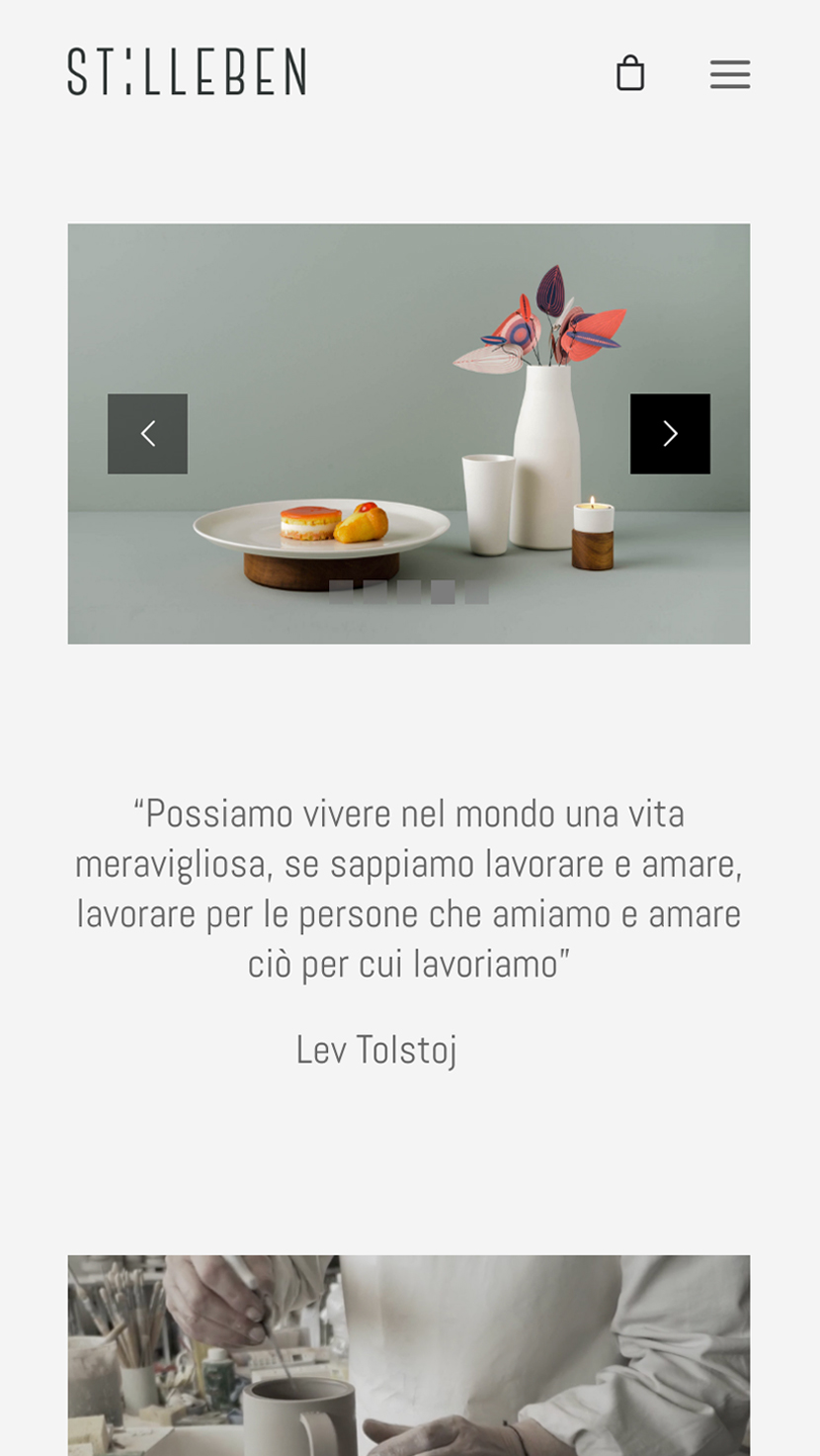Viewport: 820px width, 1456px height.
Task: Jump to the last slide indicator dot
Action: pos(477,592)
